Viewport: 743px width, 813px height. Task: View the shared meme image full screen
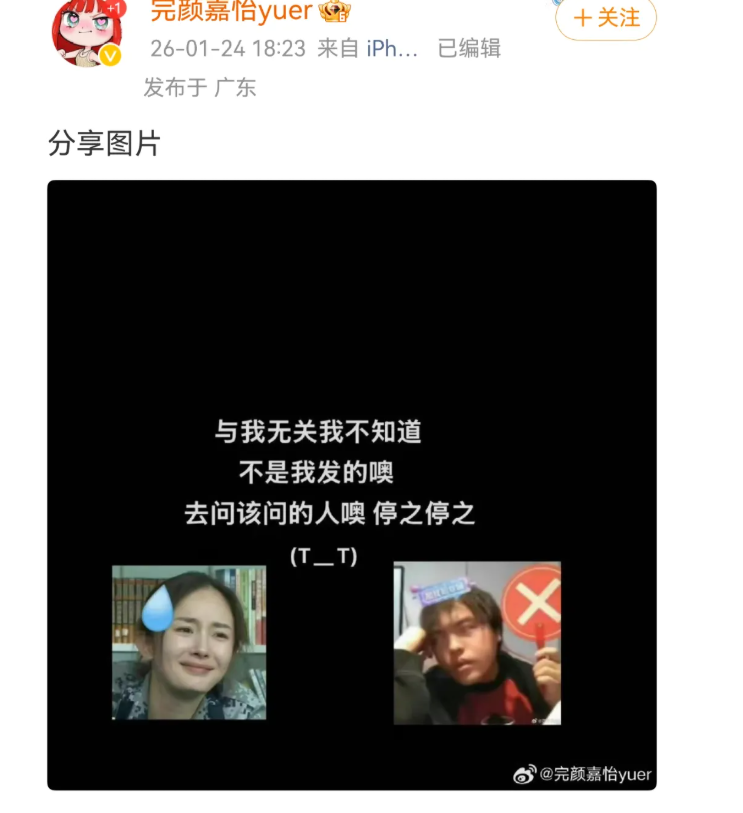click(351, 484)
